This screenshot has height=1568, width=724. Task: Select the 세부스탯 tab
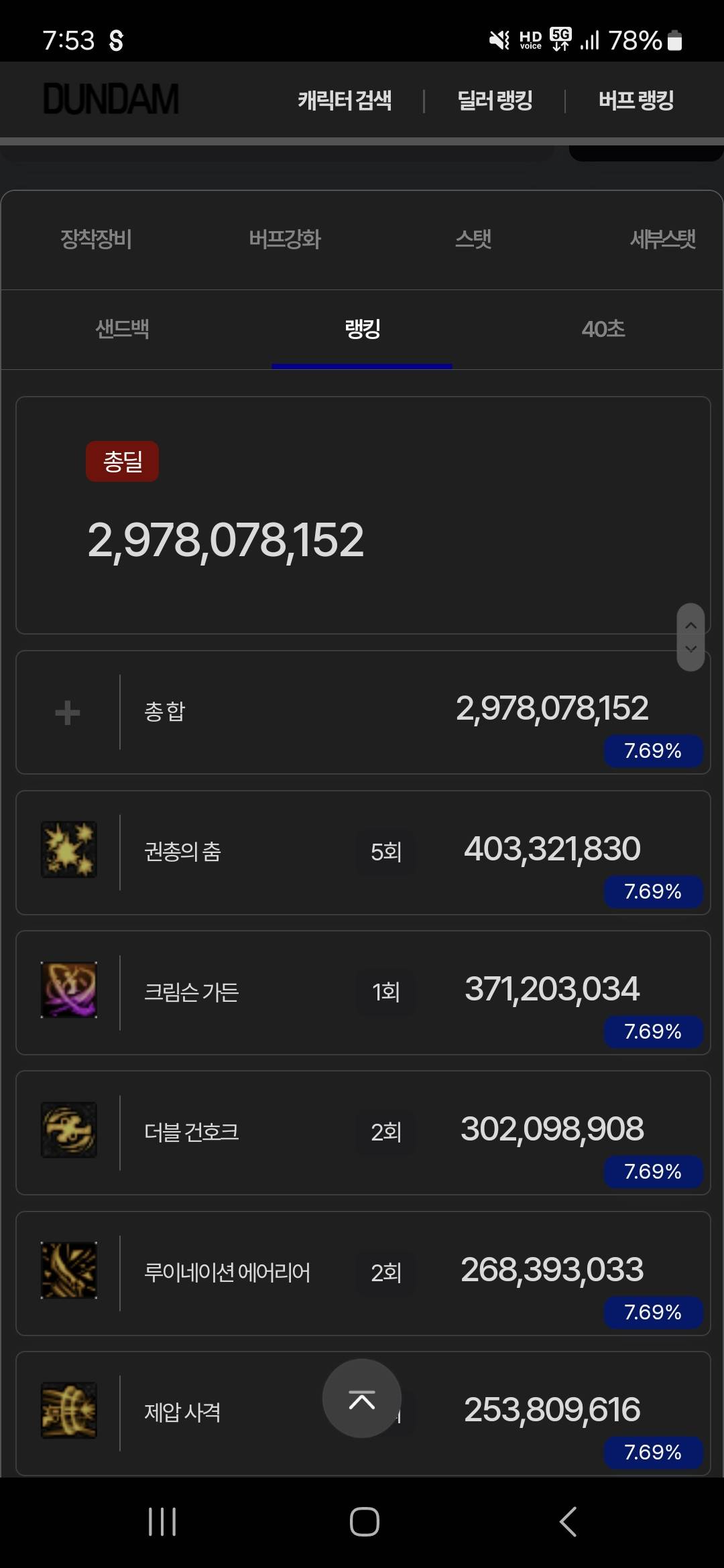(662, 239)
